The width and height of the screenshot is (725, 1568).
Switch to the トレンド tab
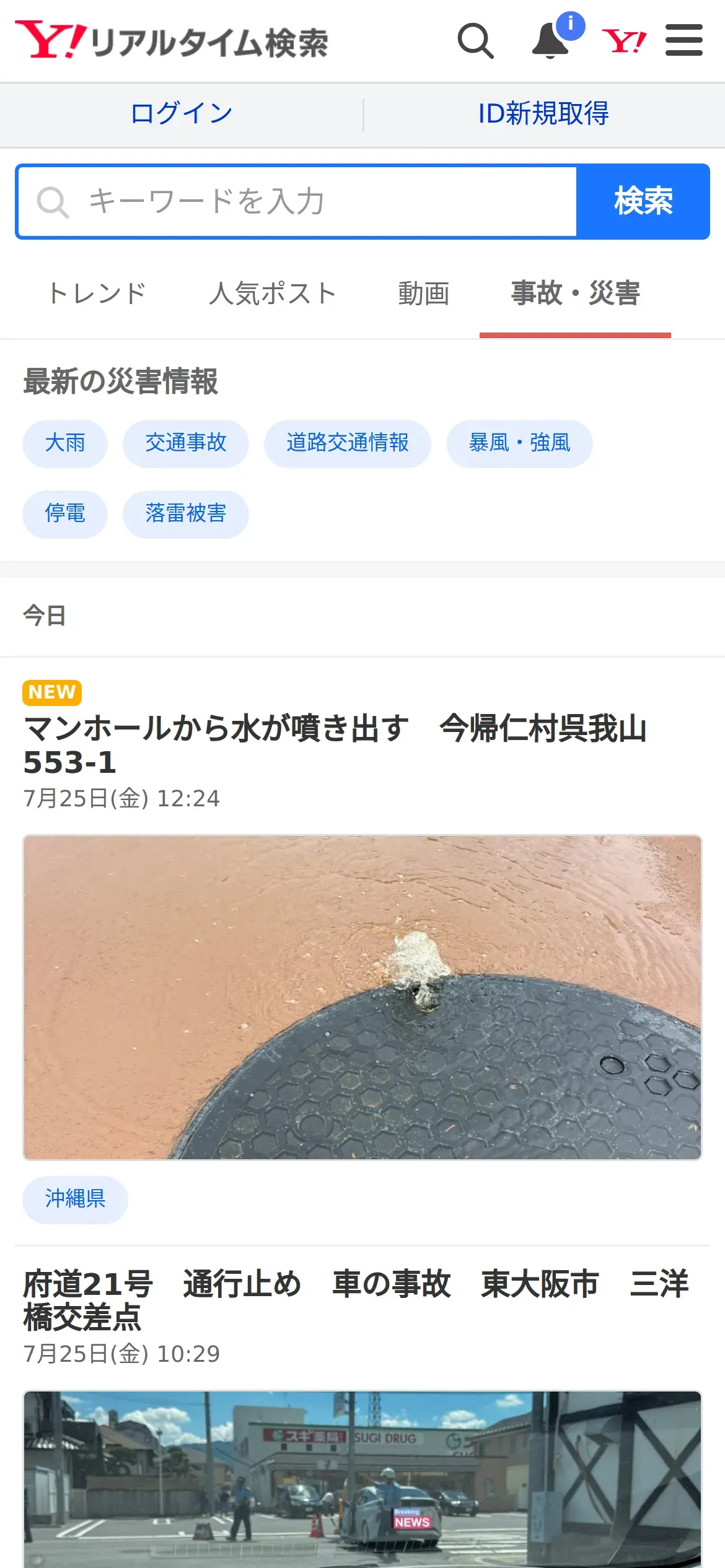click(97, 294)
